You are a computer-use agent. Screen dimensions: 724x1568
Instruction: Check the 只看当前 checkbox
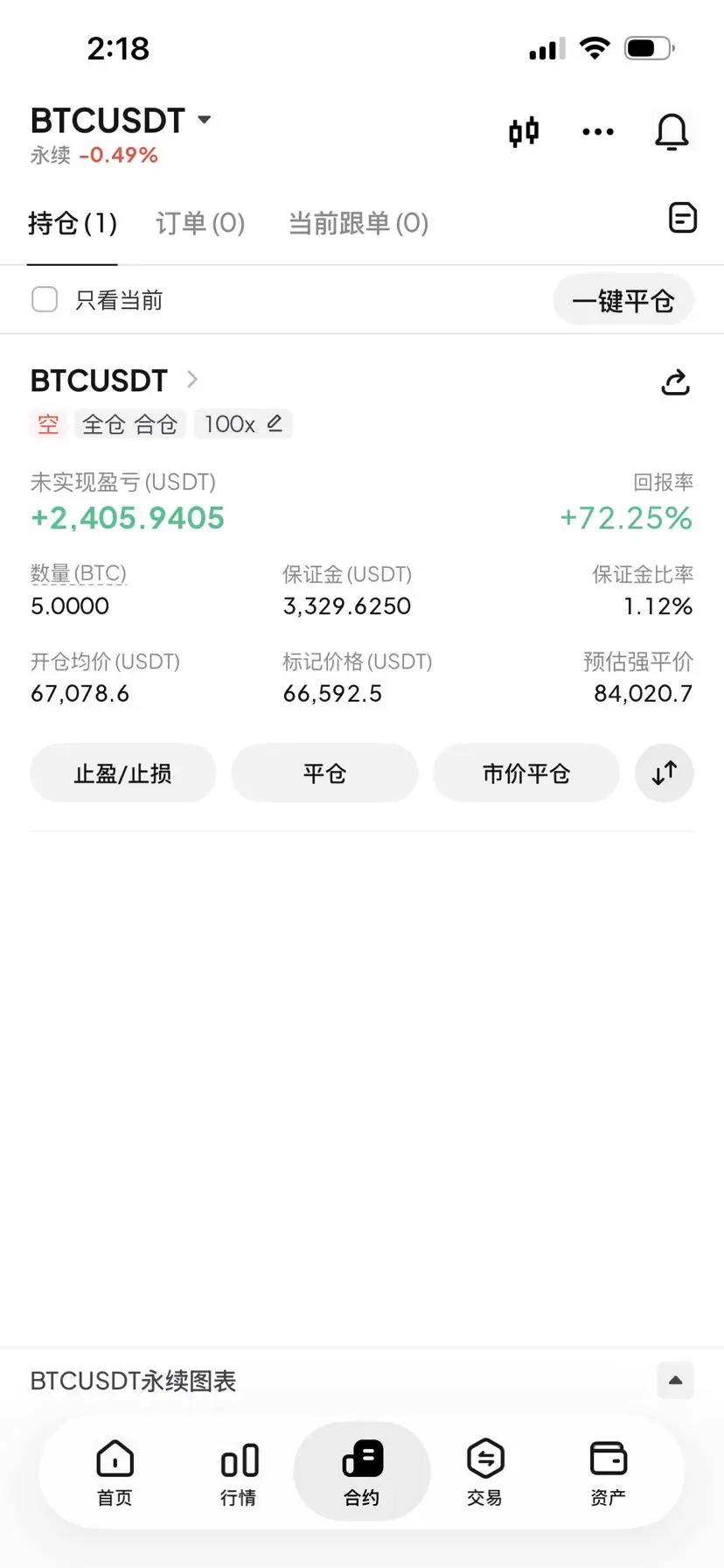click(45, 300)
